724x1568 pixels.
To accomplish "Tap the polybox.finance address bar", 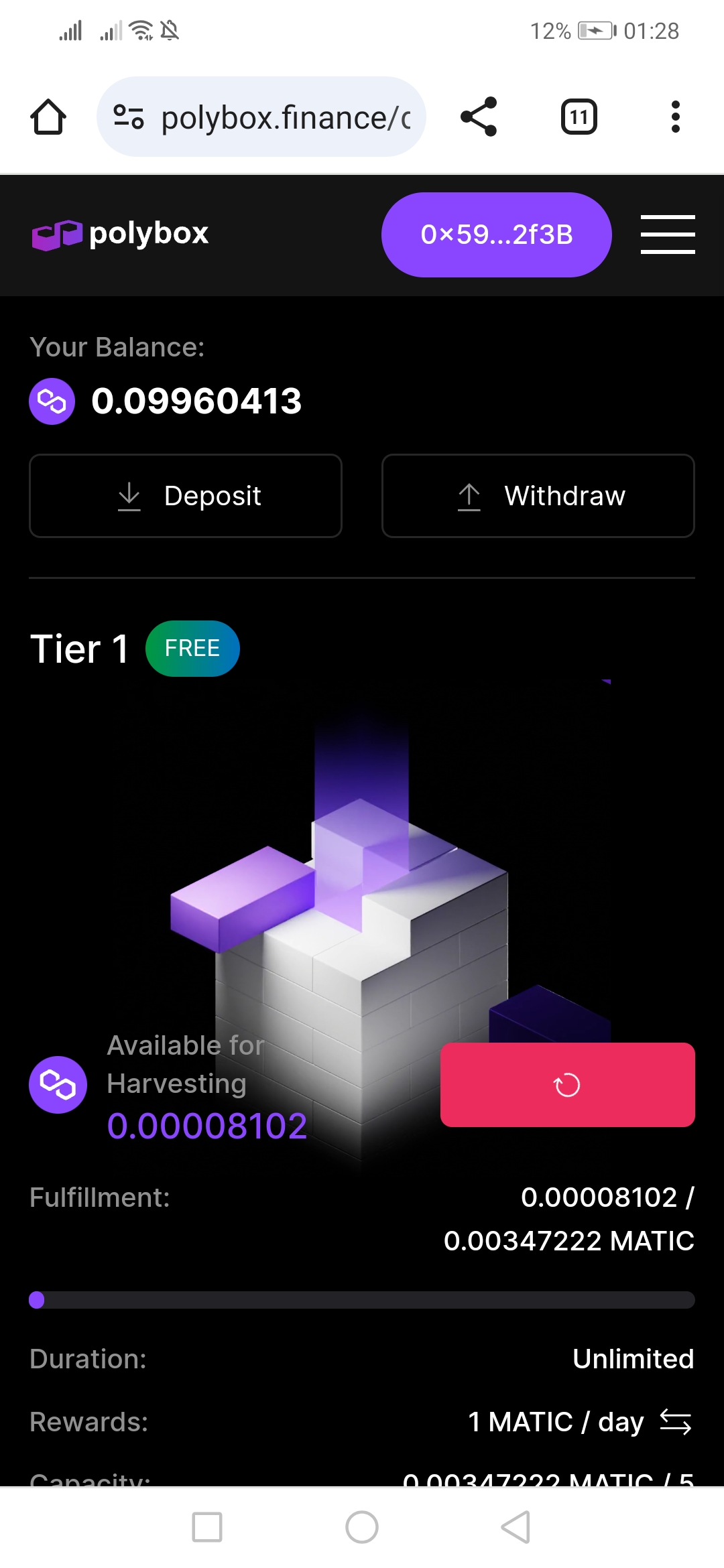I will tap(285, 117).
